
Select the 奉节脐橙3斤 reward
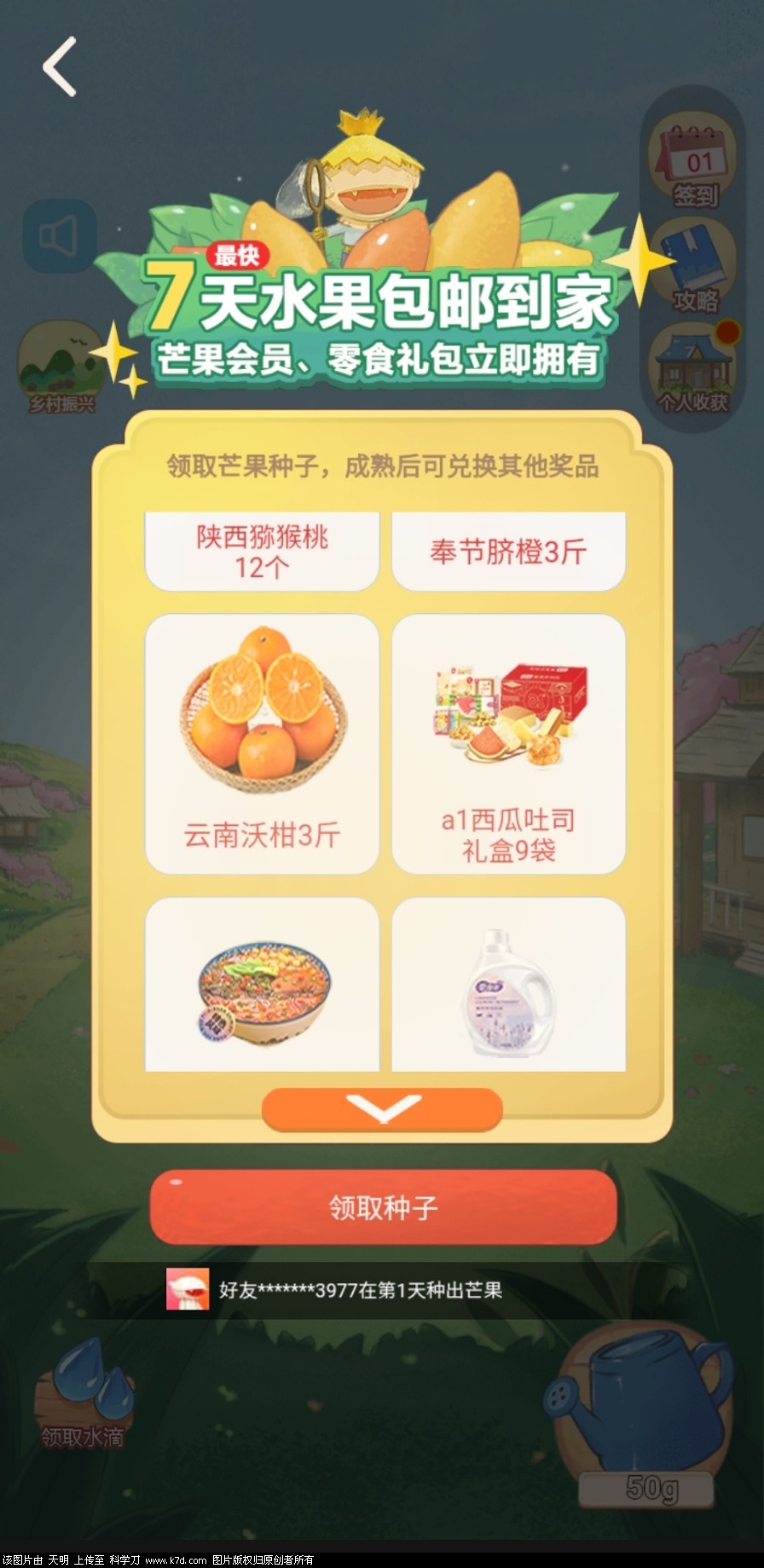(508, 551)
